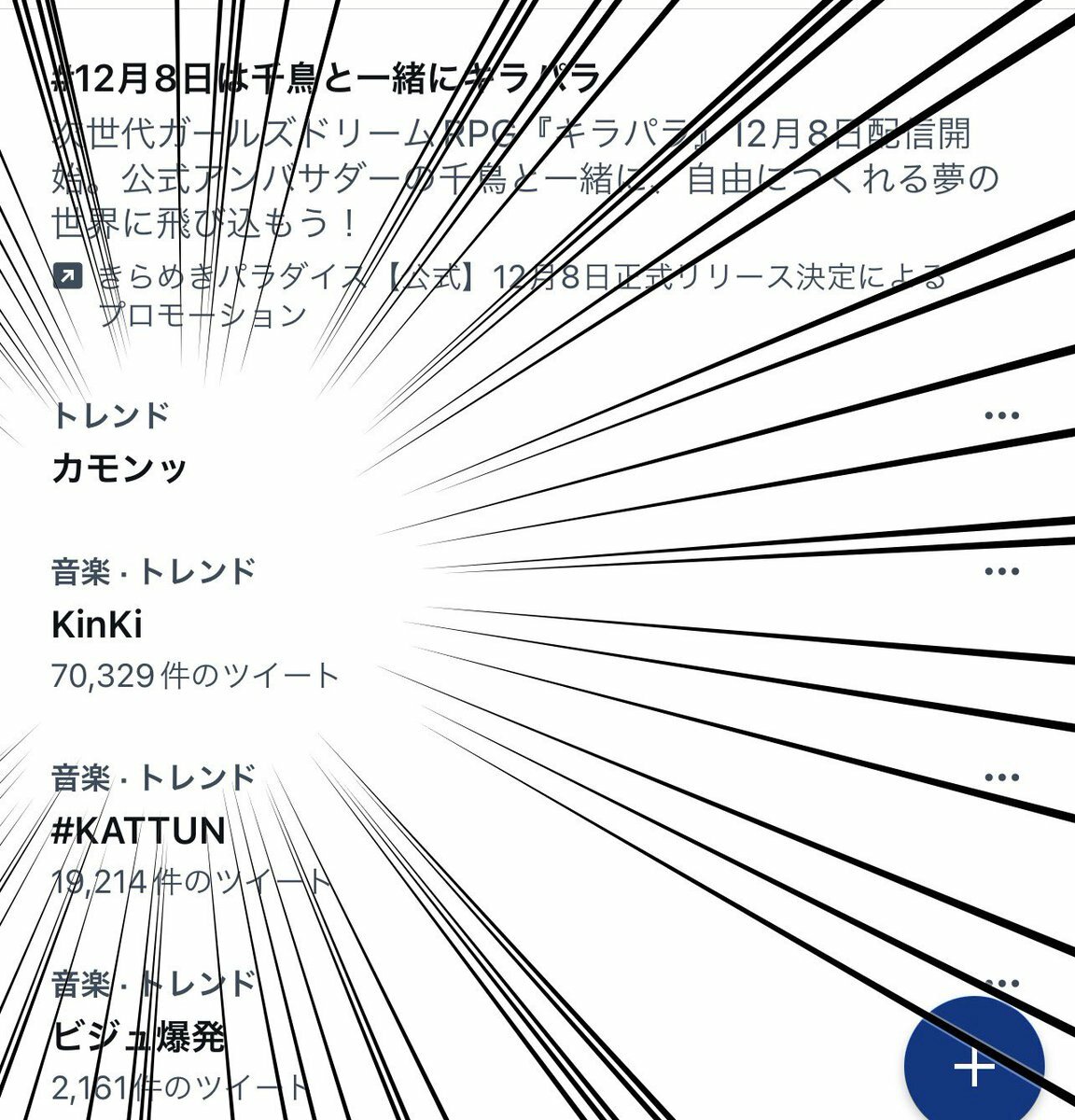Viewport: 1075px width, 1120px height.
Task: Open more options for KinKi trend
Action: 1001,571
